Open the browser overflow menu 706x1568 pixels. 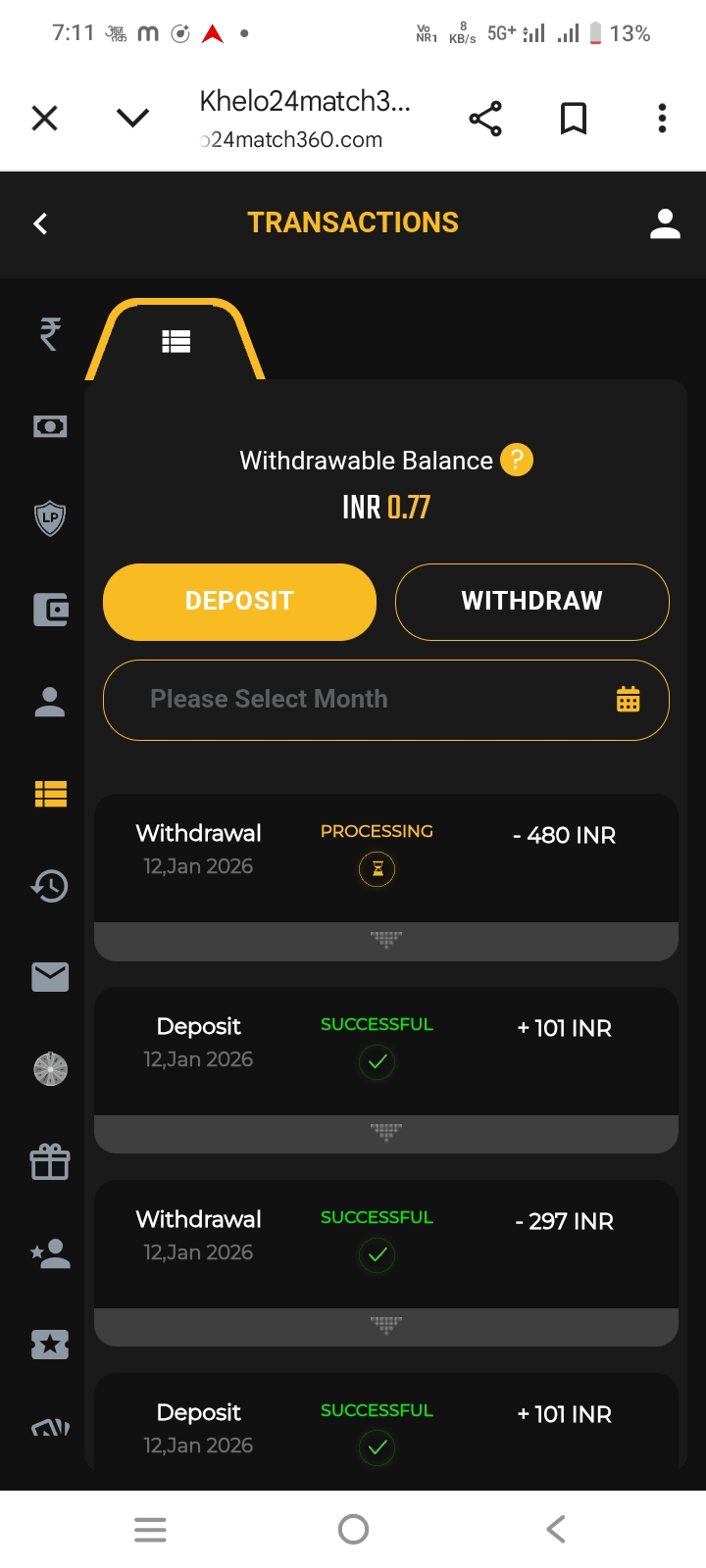click(663, 119)
